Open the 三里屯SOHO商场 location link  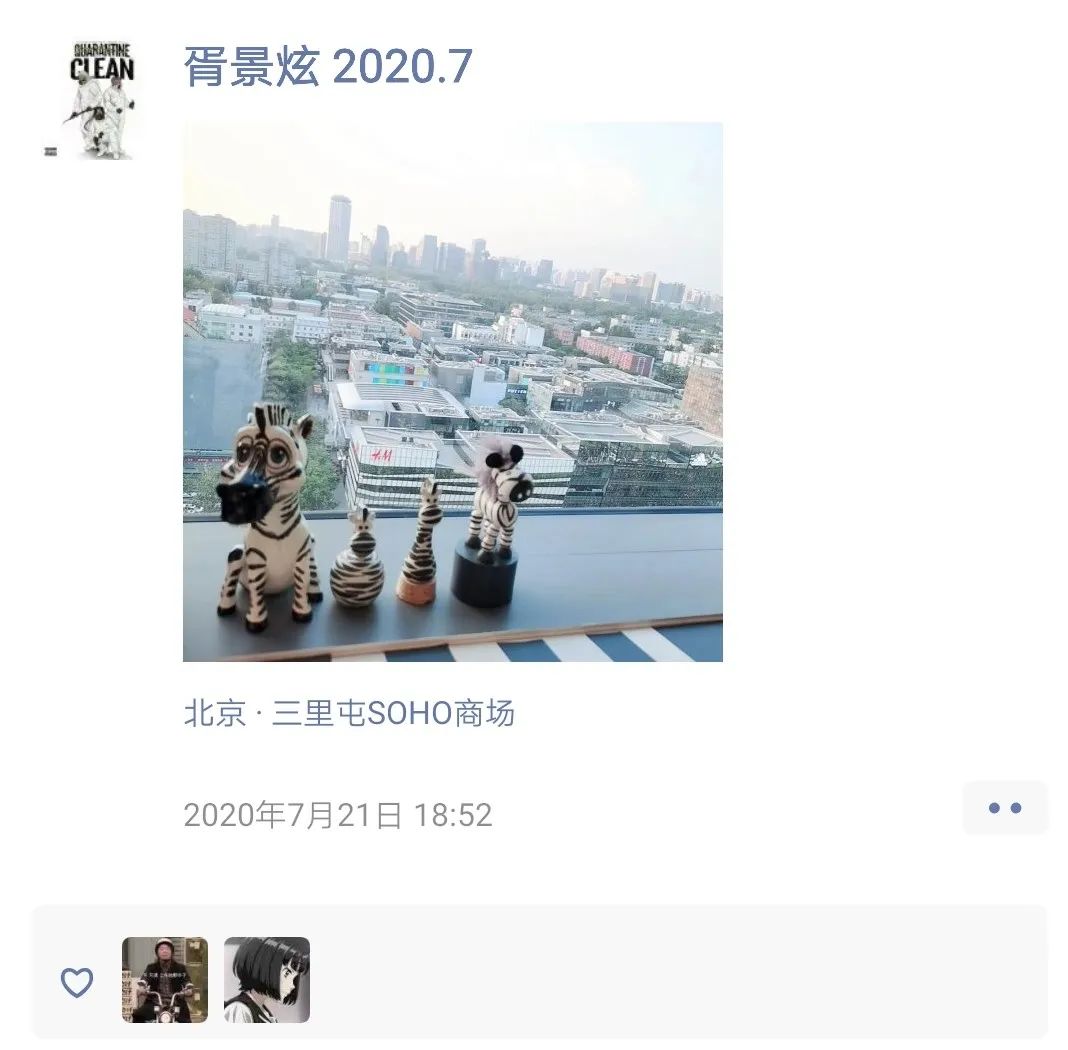pyautogui.click(x=349, y=713)
